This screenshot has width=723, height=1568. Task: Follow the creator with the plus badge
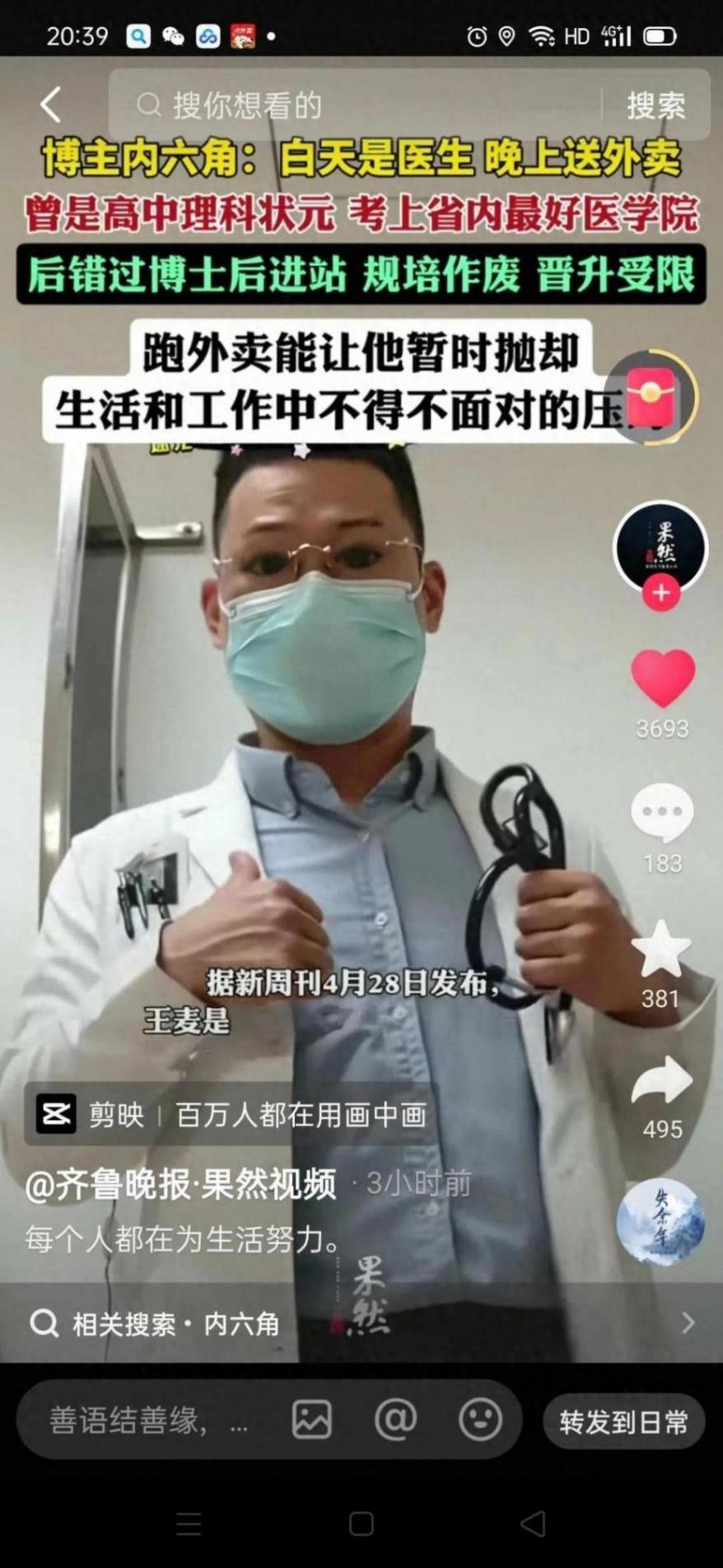pos(660,593)
